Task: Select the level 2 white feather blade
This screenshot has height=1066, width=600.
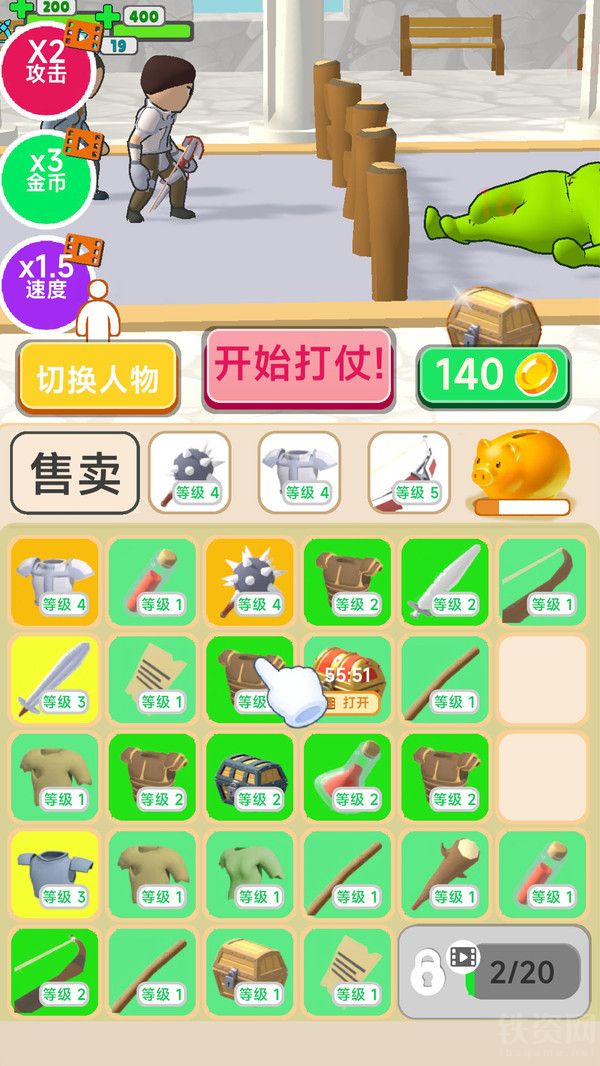Action: (x=445, y=581)
